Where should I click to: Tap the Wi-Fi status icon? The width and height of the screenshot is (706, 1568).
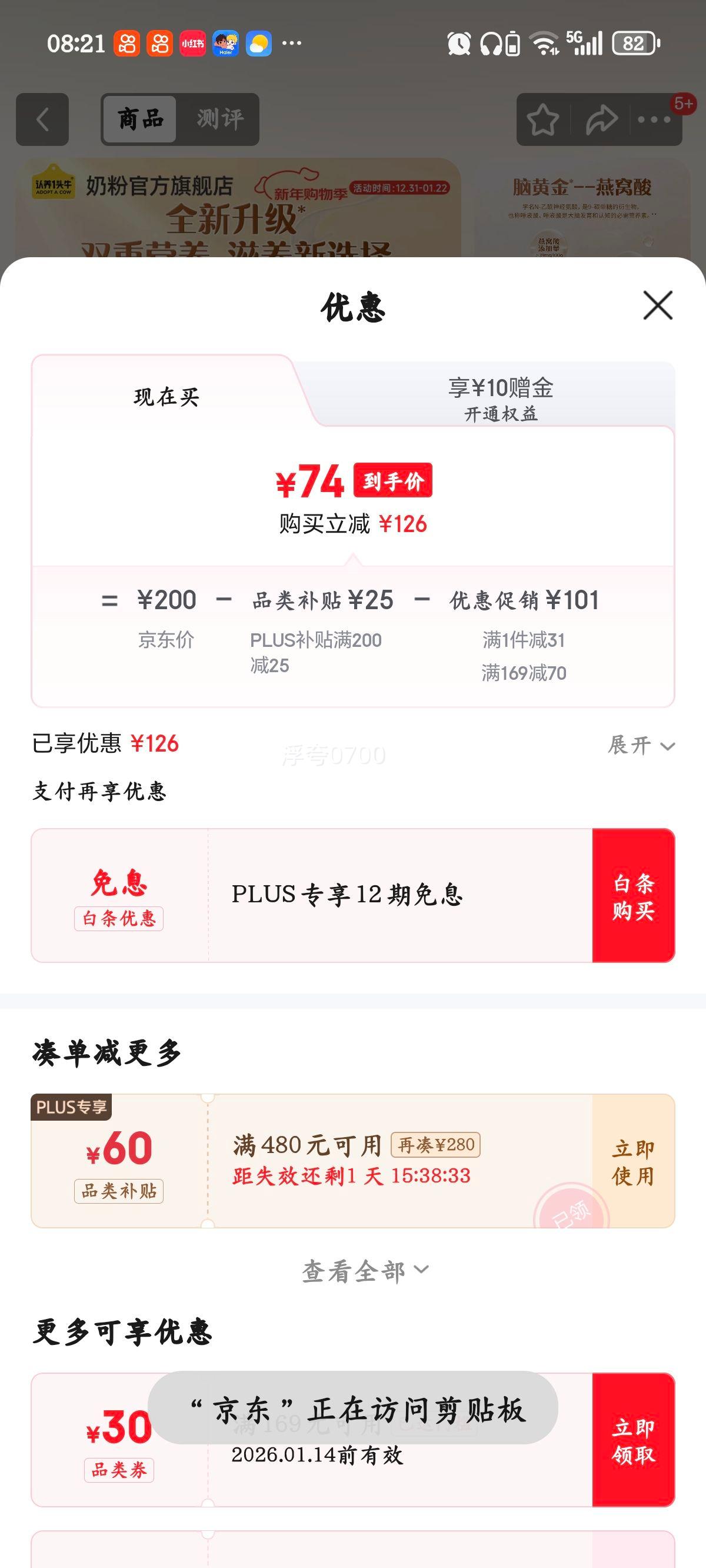[544, 42]
